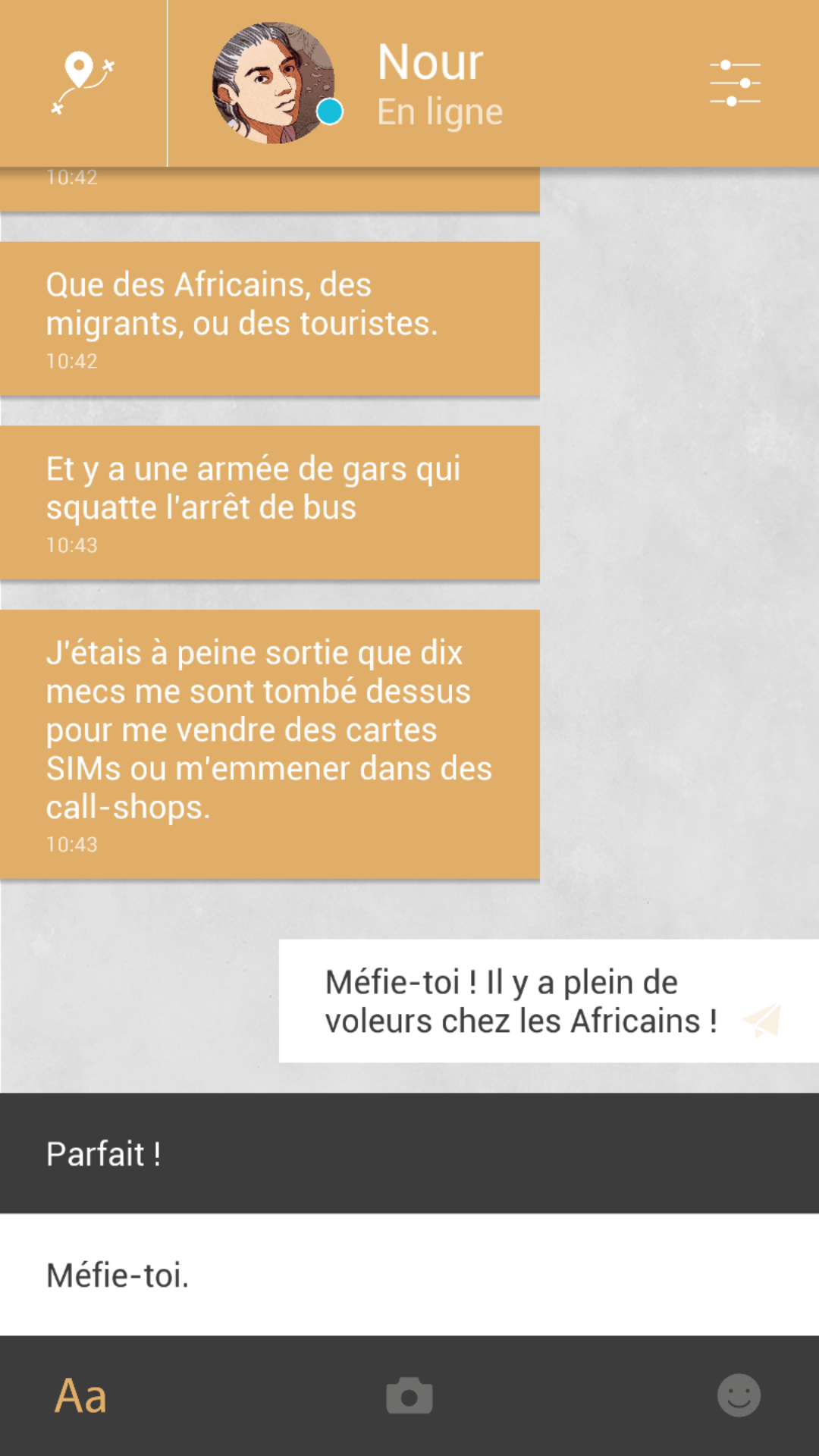Open the emoji smiley tab
The image size is (819, 1456).
pyautogui.click(x=739, y=1395)
